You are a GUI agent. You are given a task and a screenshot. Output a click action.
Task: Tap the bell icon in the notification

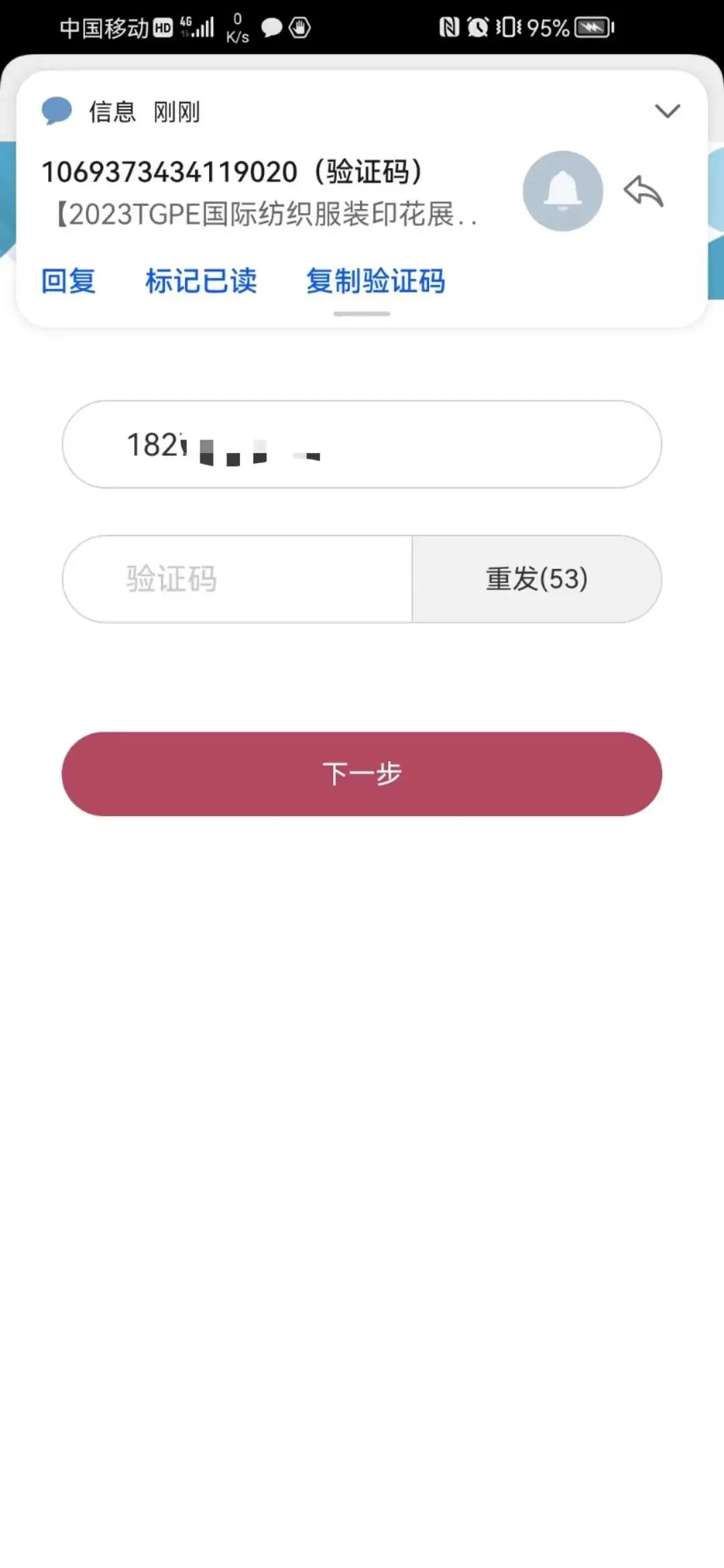562,191
